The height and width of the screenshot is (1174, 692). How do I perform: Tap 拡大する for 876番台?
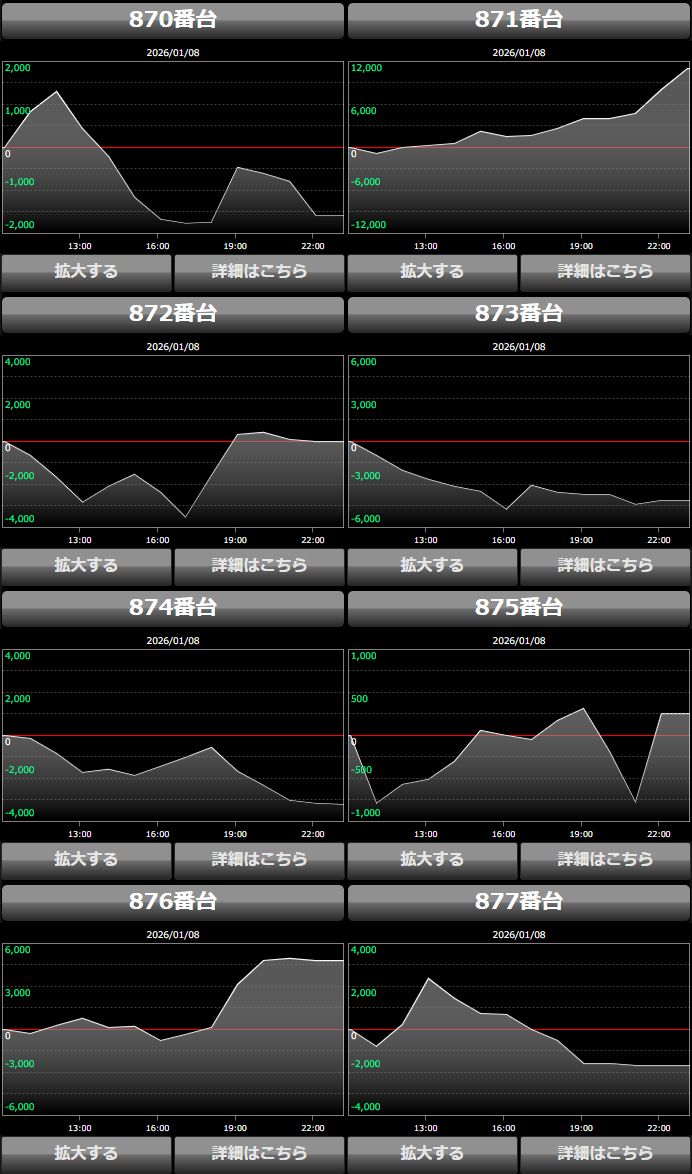(x=86, y=1154)
